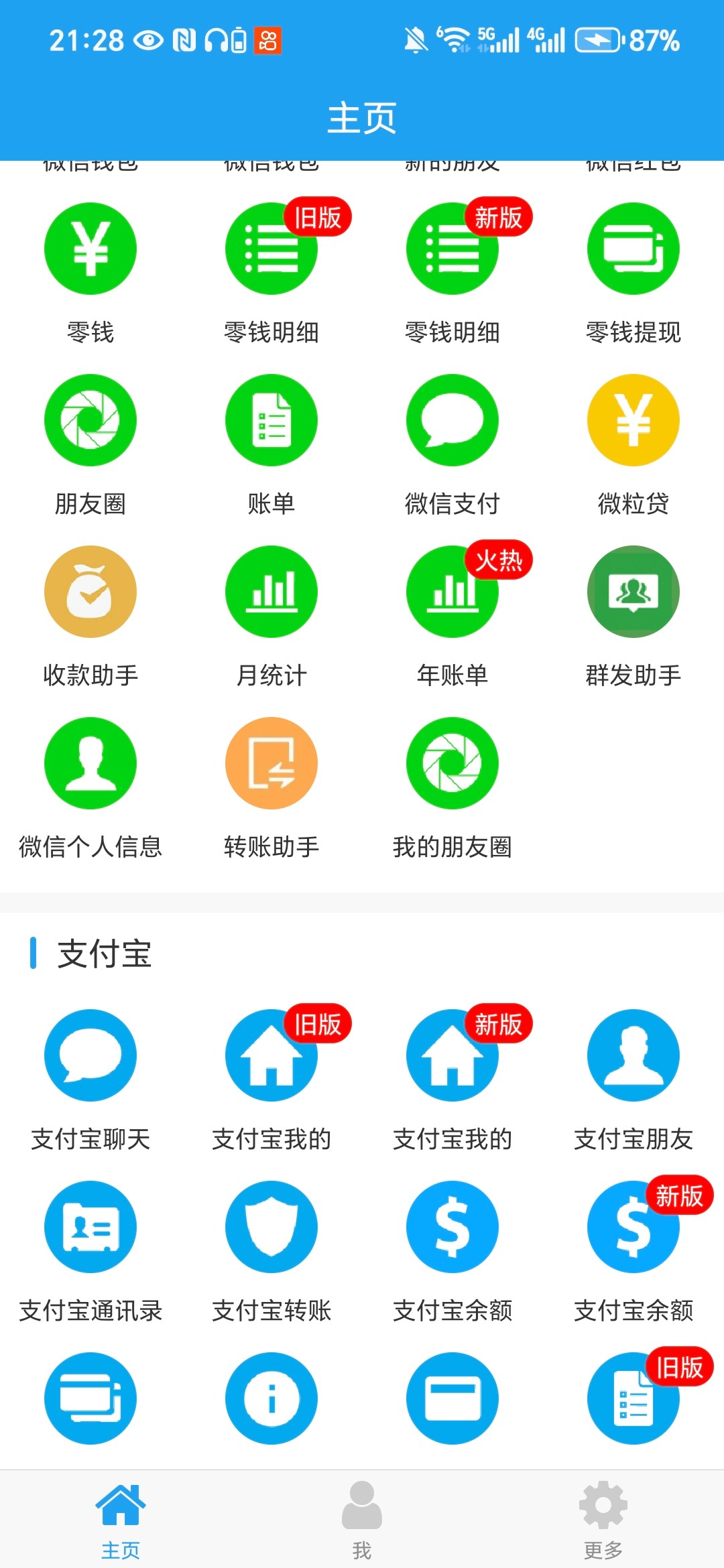Open 月统计

(271, 592)
